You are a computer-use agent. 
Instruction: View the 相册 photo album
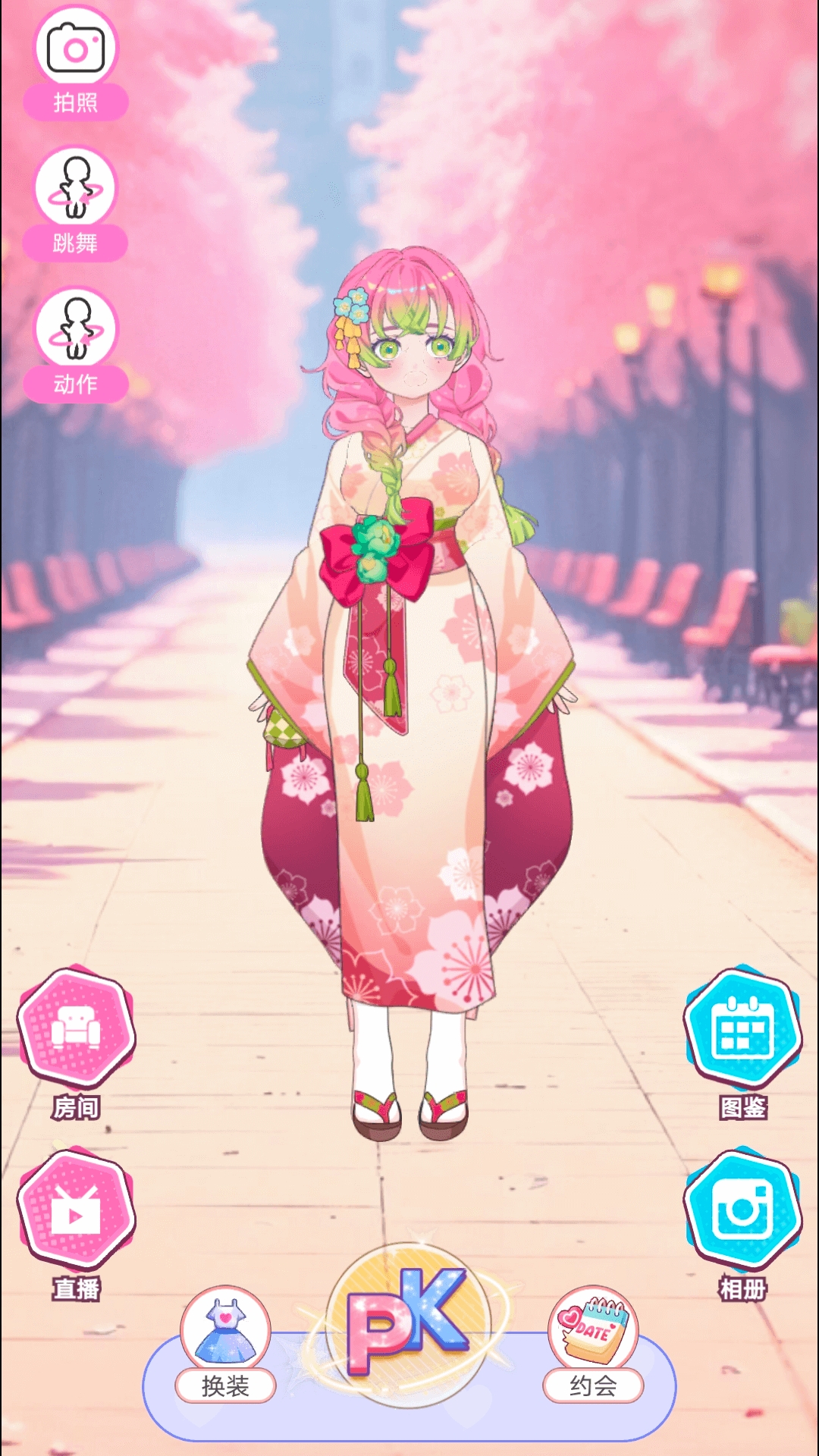(x=742, y=1212)
